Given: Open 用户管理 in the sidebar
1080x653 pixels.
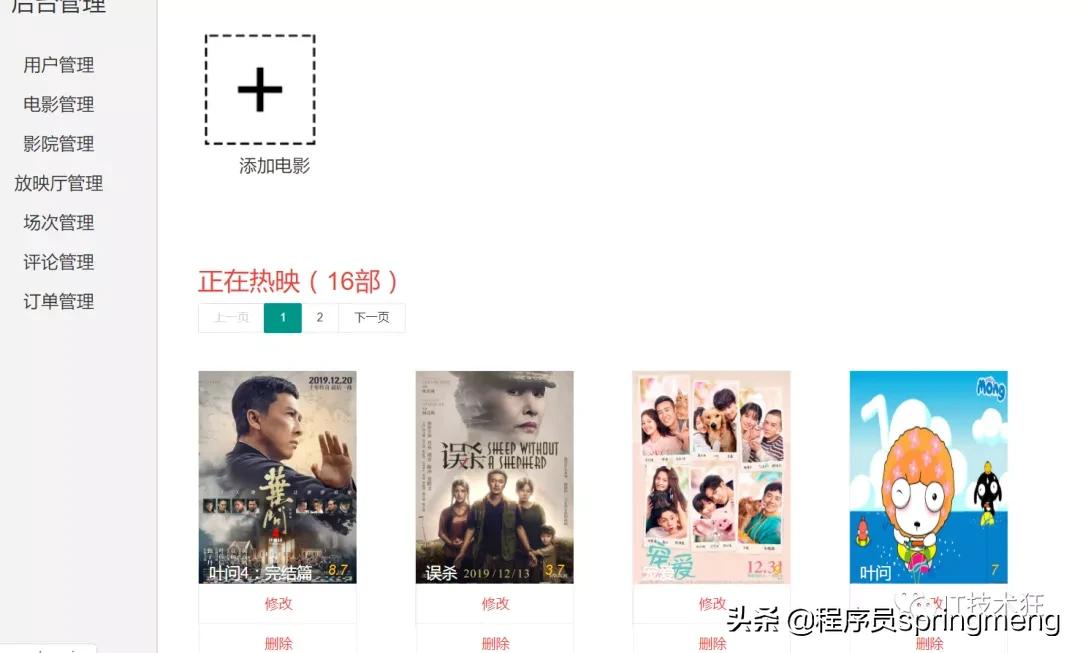Looking at the screenshot, I should [x=59, y=65].
